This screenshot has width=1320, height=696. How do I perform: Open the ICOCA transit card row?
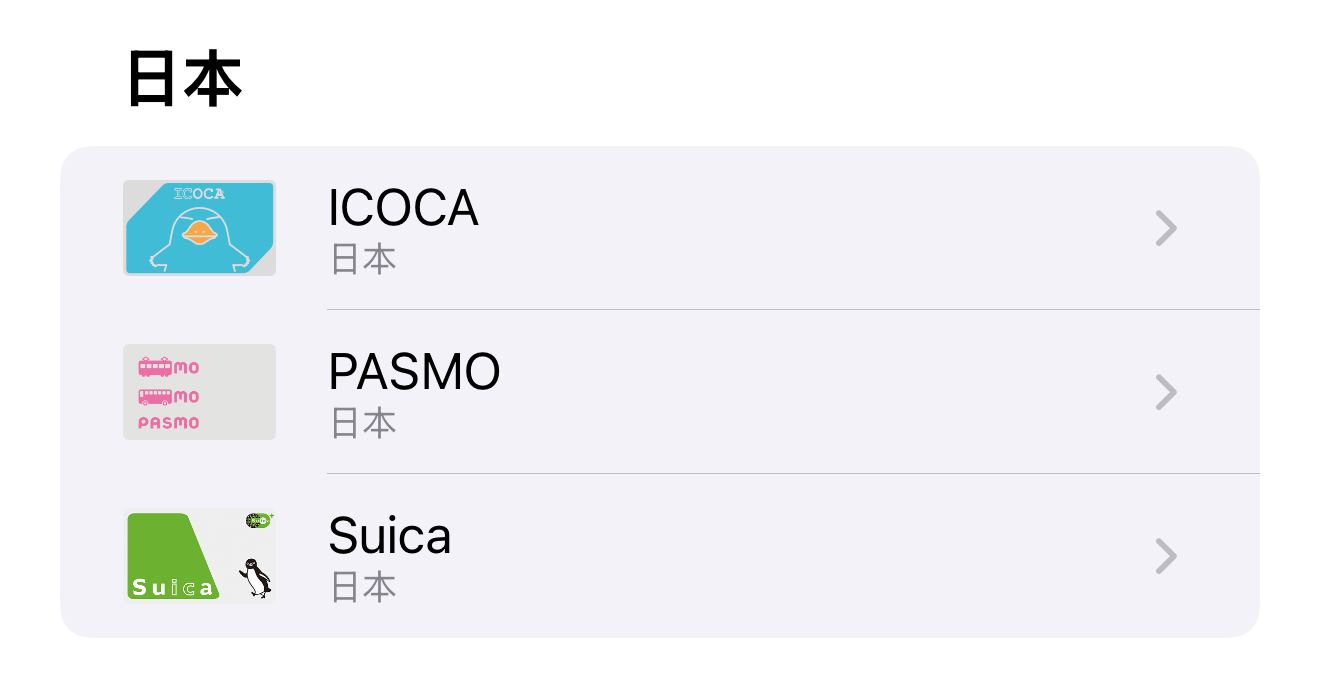659,228
